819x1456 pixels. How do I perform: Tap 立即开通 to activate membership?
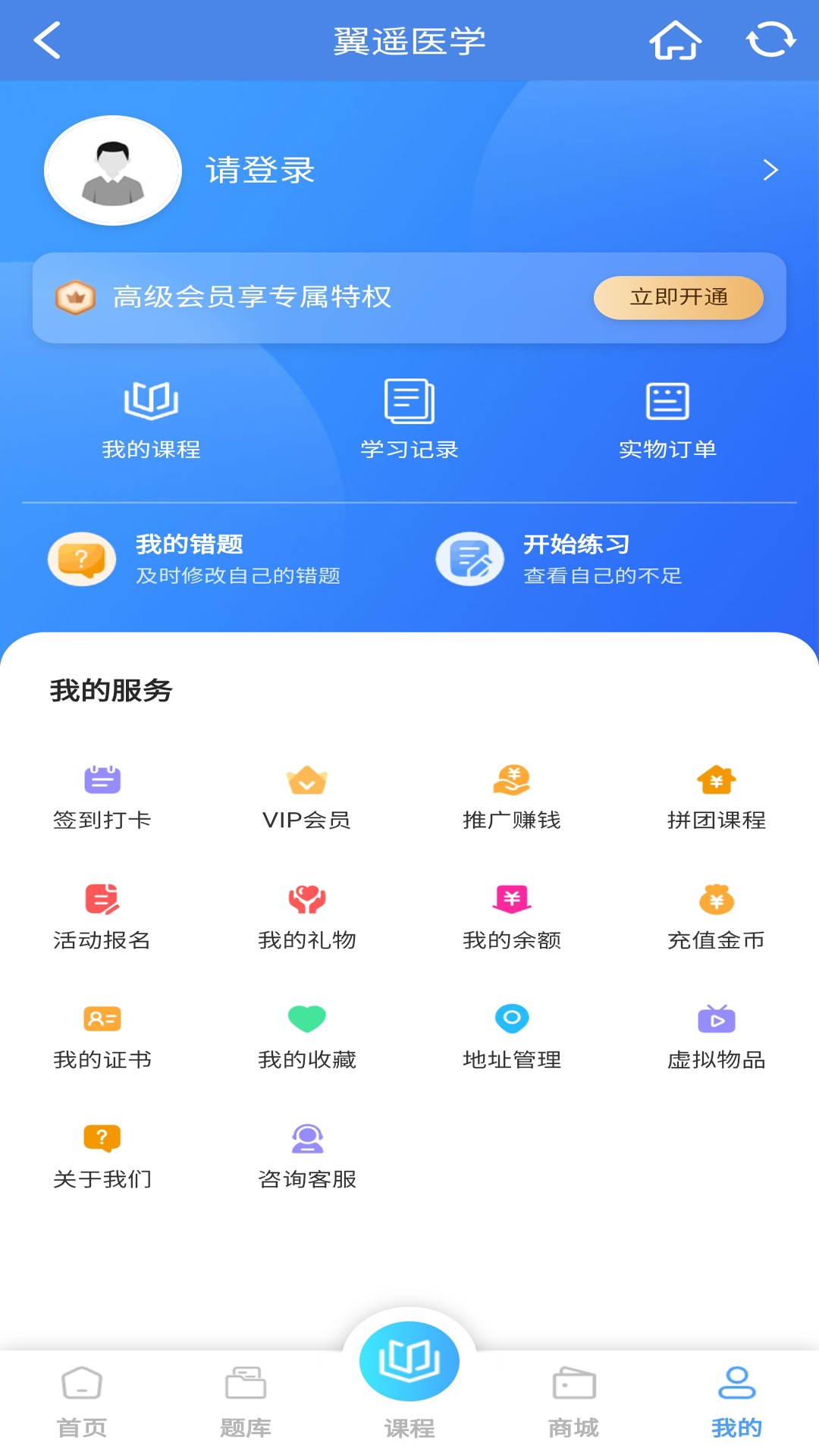pos(679,297)
